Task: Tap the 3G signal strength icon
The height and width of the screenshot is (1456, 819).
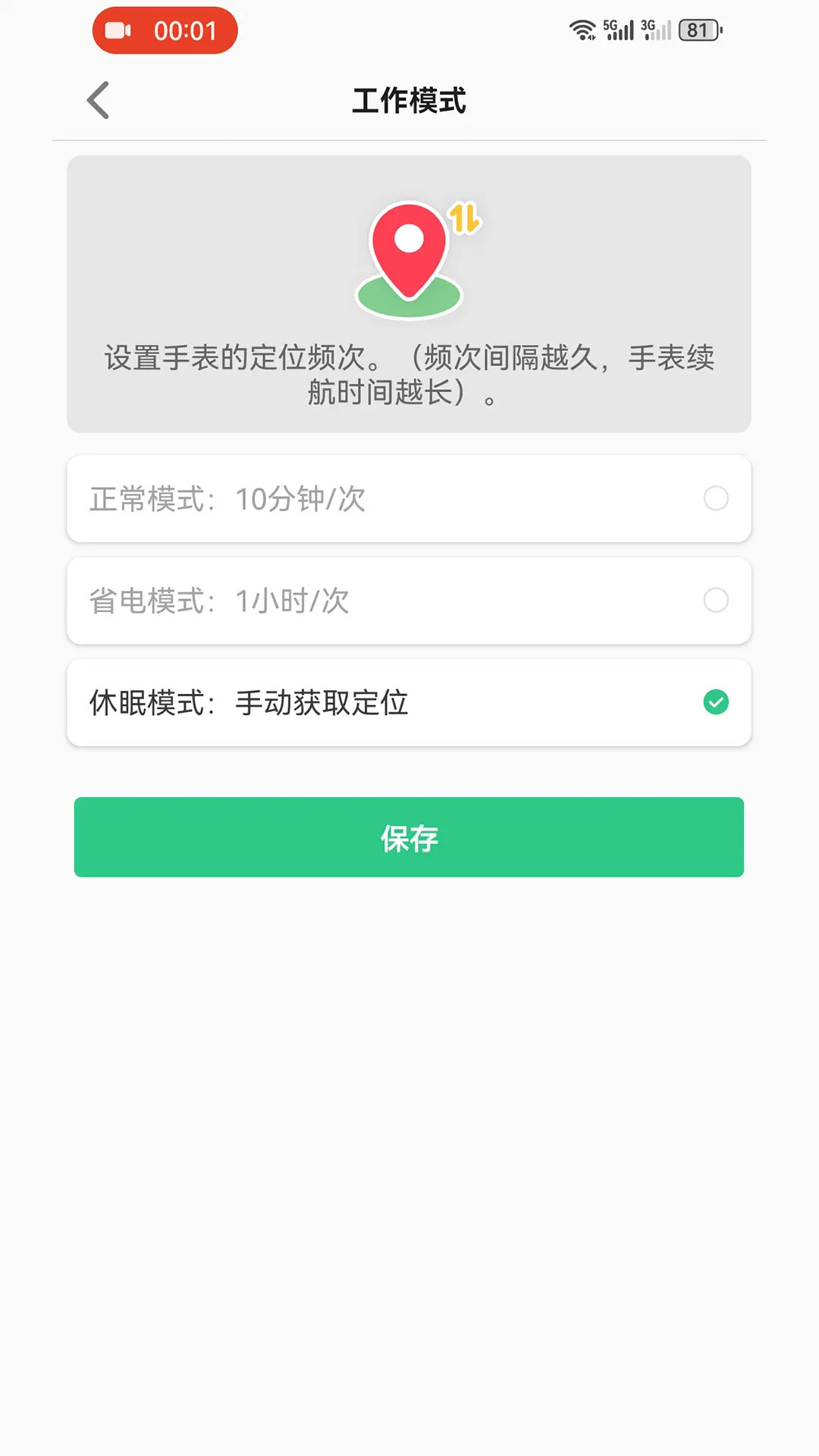Action: click(x=654, y=30)
